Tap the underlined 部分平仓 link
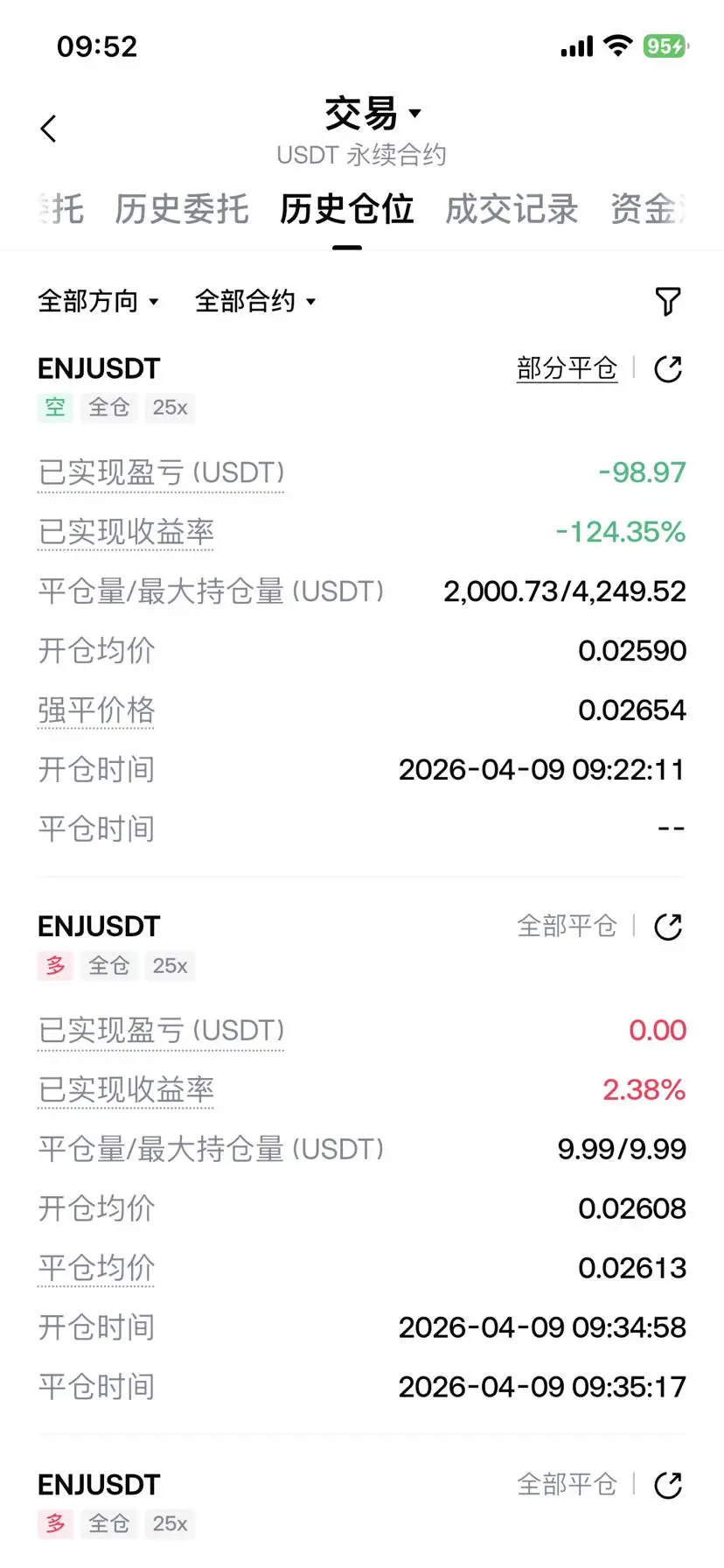The image size is (724, 1568). point(567,368)
